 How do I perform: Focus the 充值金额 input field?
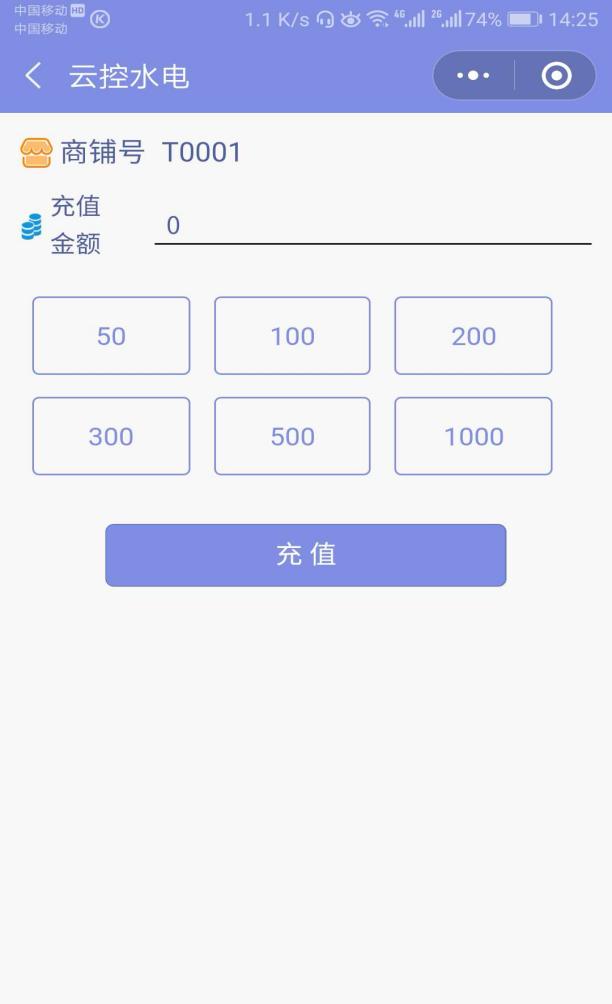[372, 226]
